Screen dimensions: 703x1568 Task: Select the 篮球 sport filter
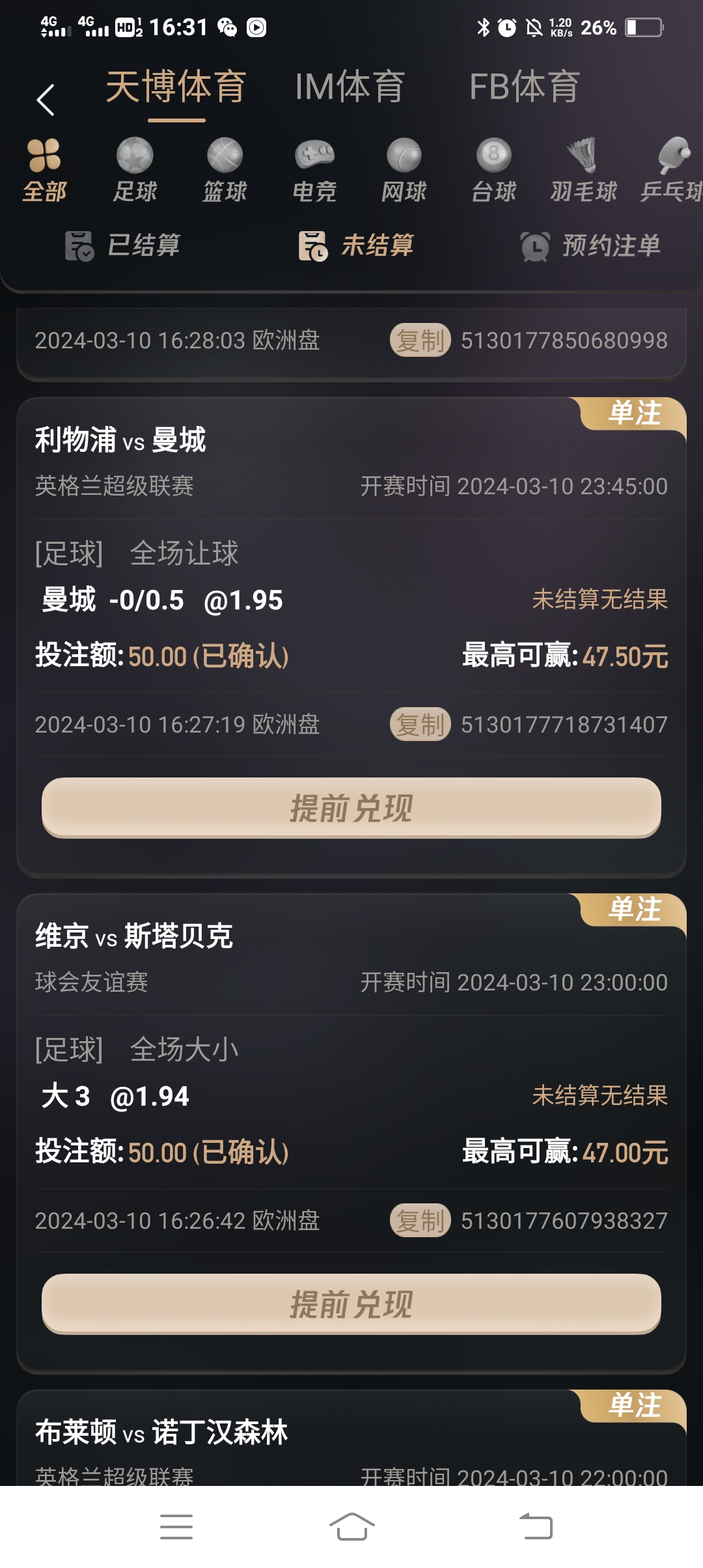(x=225, y=169)
